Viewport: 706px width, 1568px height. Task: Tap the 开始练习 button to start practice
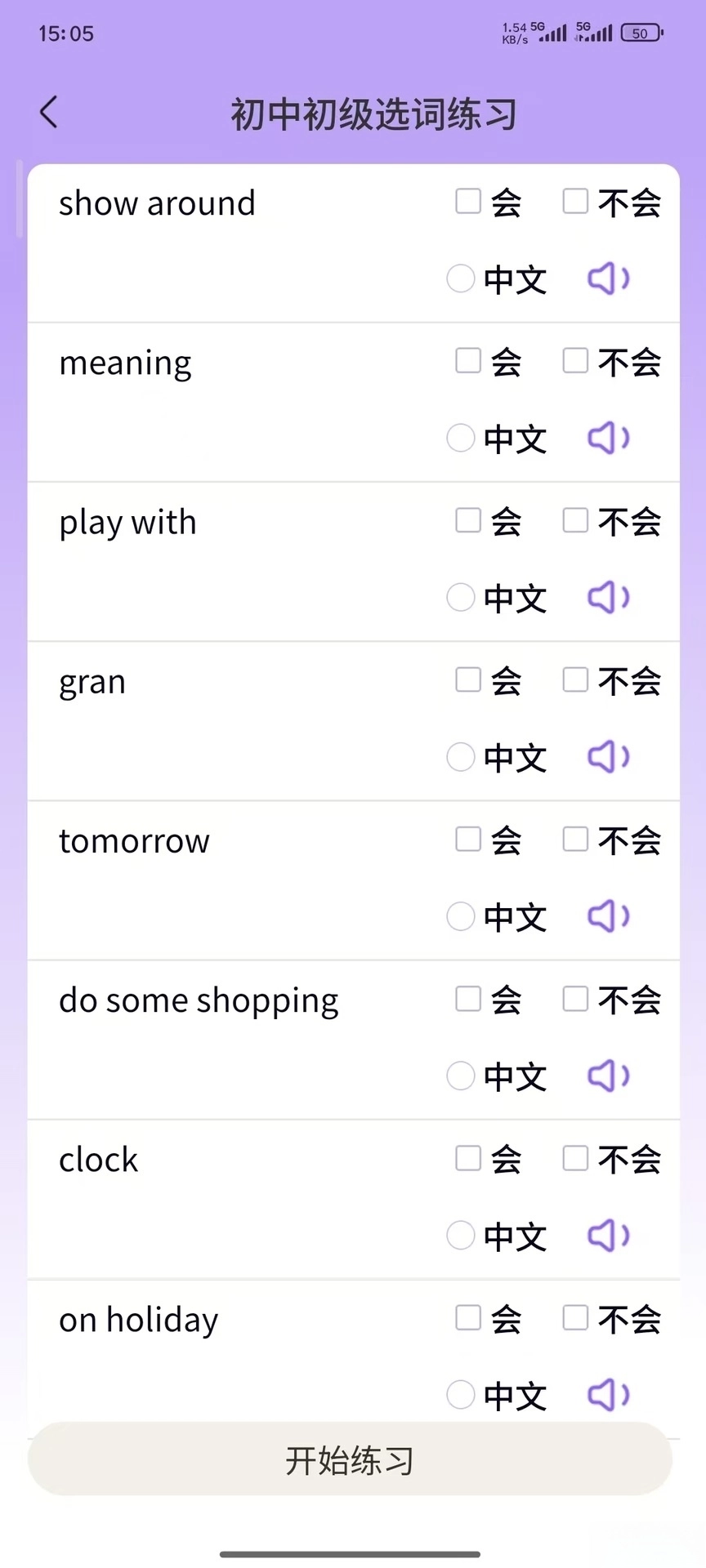click(352, 1459)
